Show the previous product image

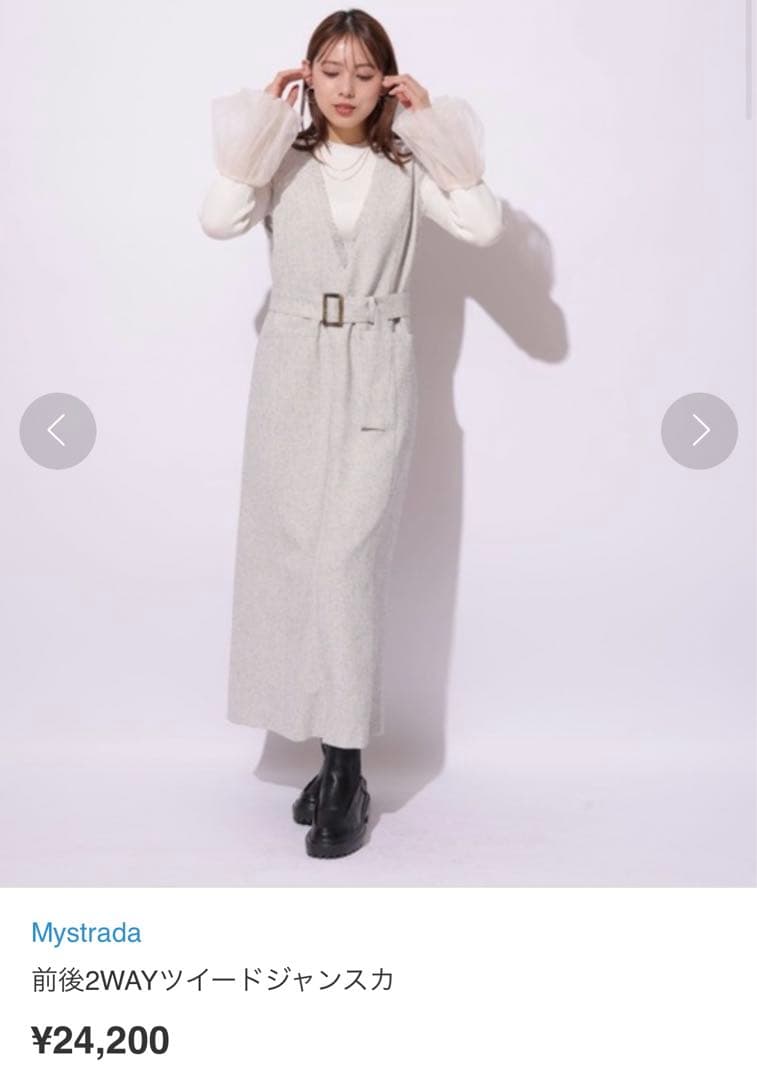(x=58, y=431)
